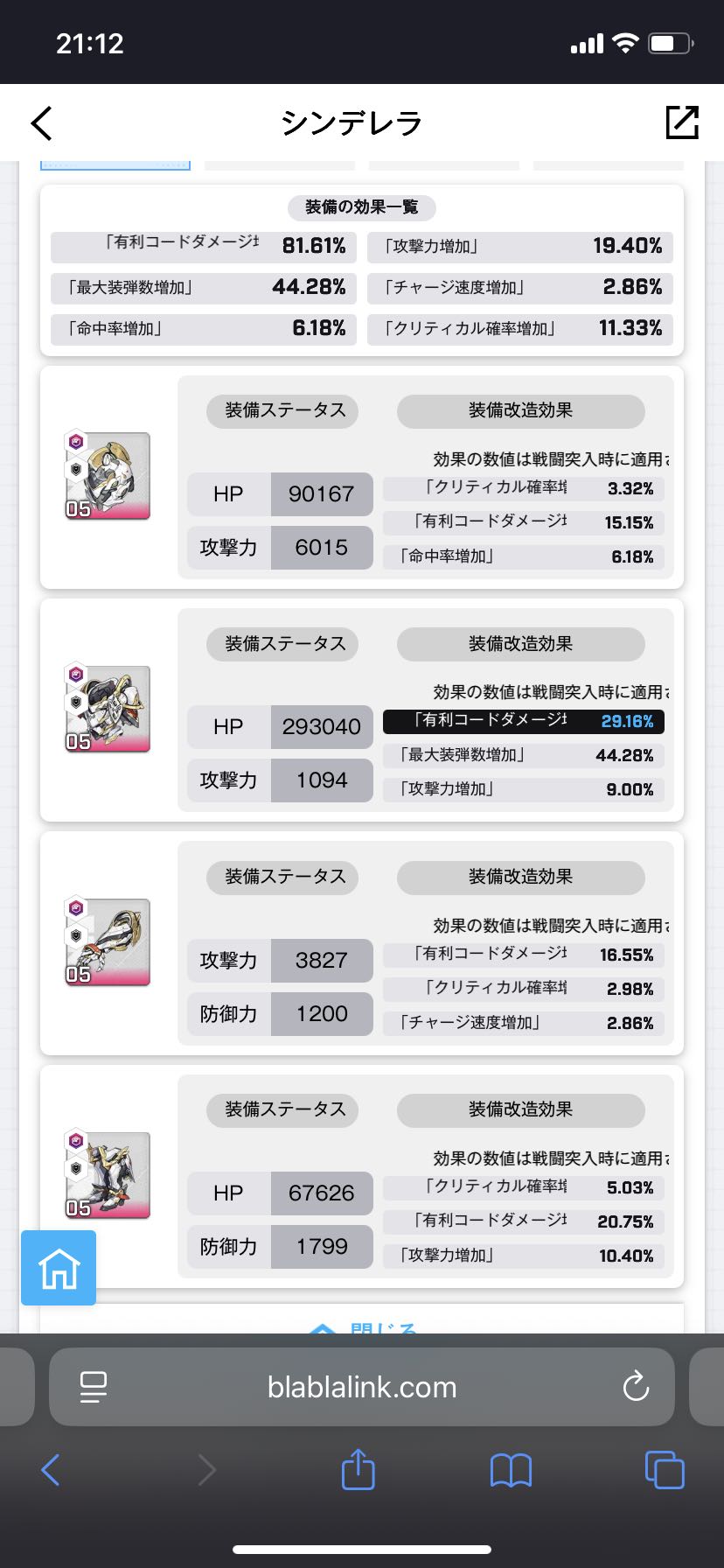This screenshot has height=1568, width=724.
Task: Show all open Safari tabs
Action: click(665, 1470)
